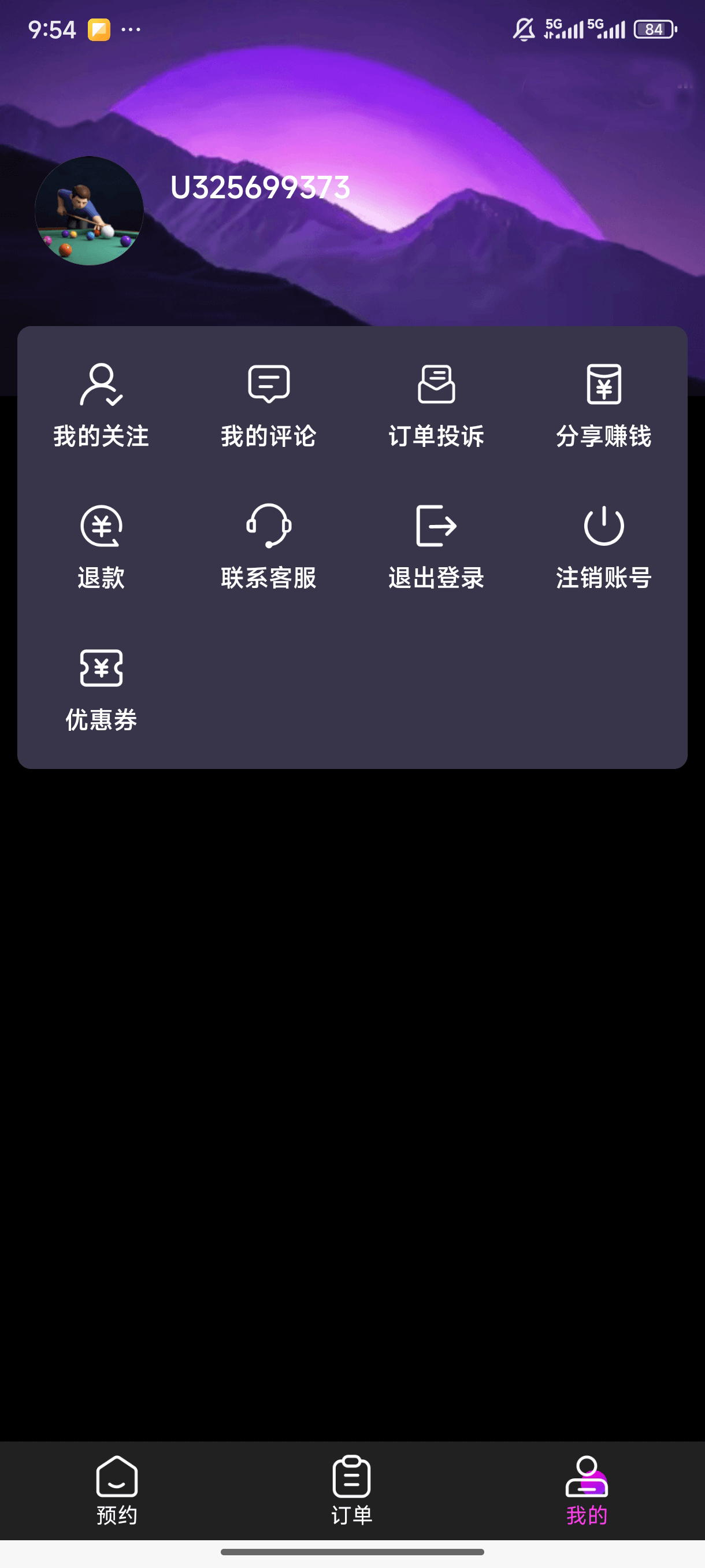This screenshot has height=1568, width=705.
Task: Open the 退款 refund page
Action: [x=101, y=546]
